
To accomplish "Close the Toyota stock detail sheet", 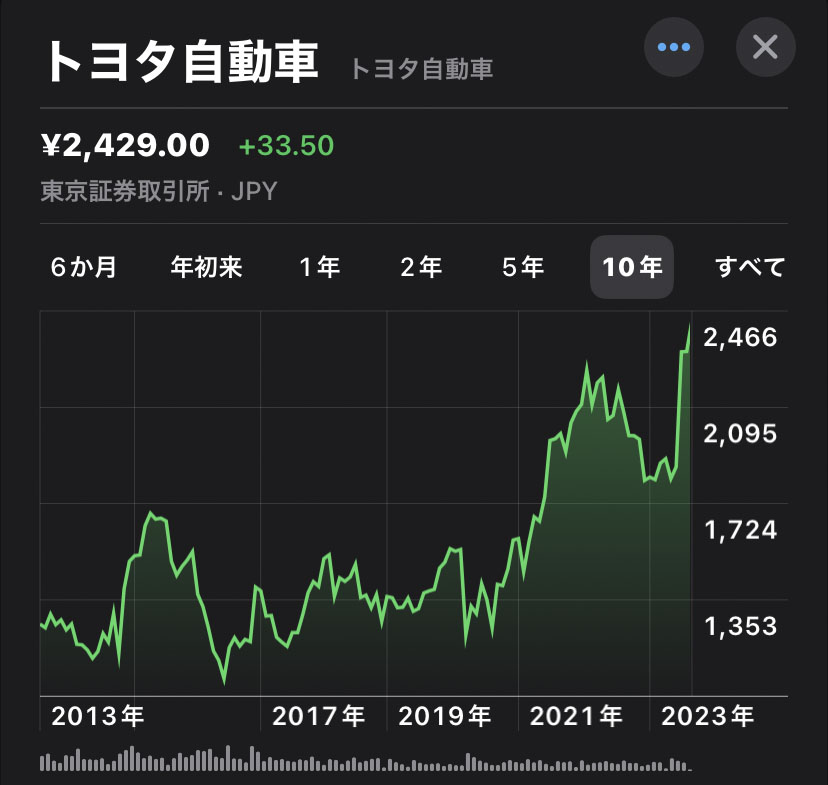I will [x=765, y=47].
